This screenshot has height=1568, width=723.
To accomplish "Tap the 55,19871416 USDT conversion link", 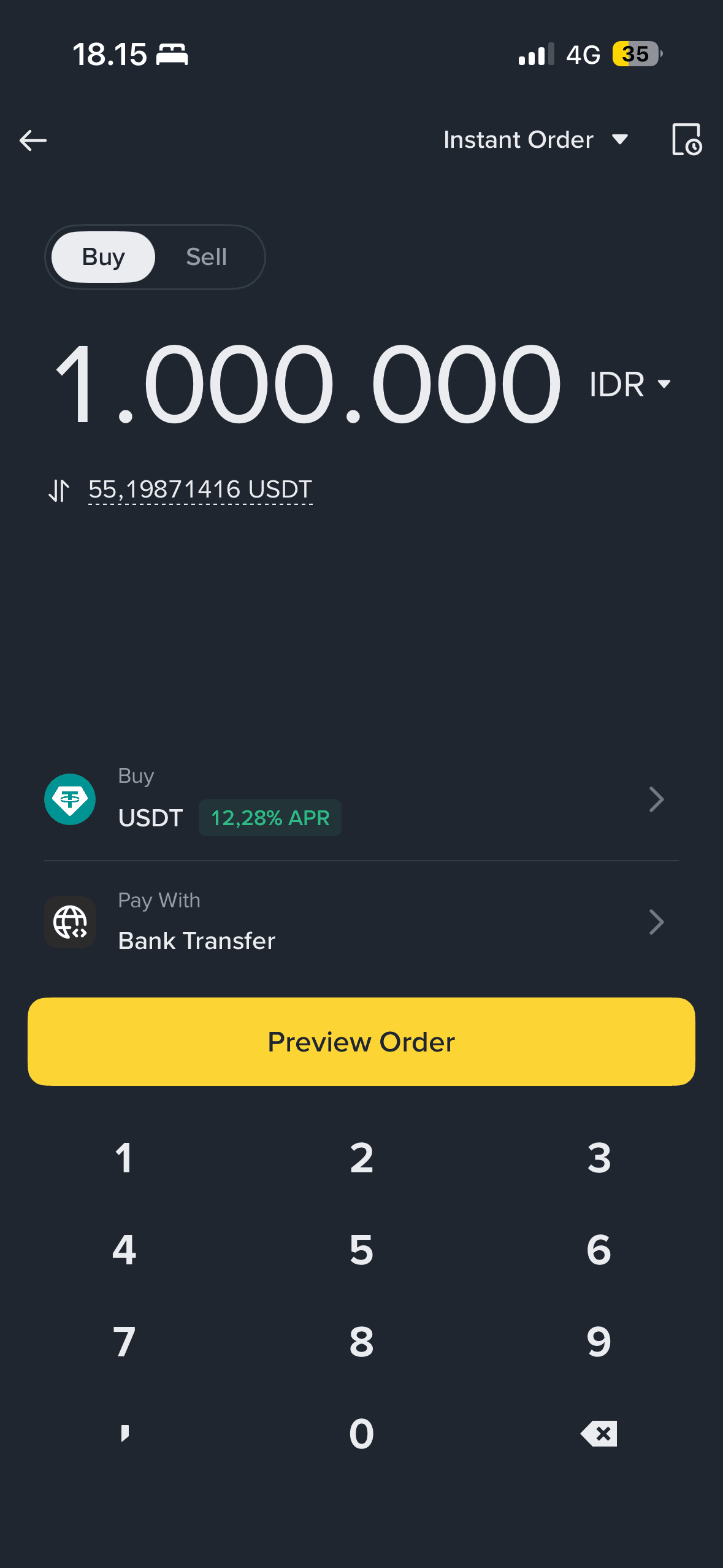I will click(201, 489).
